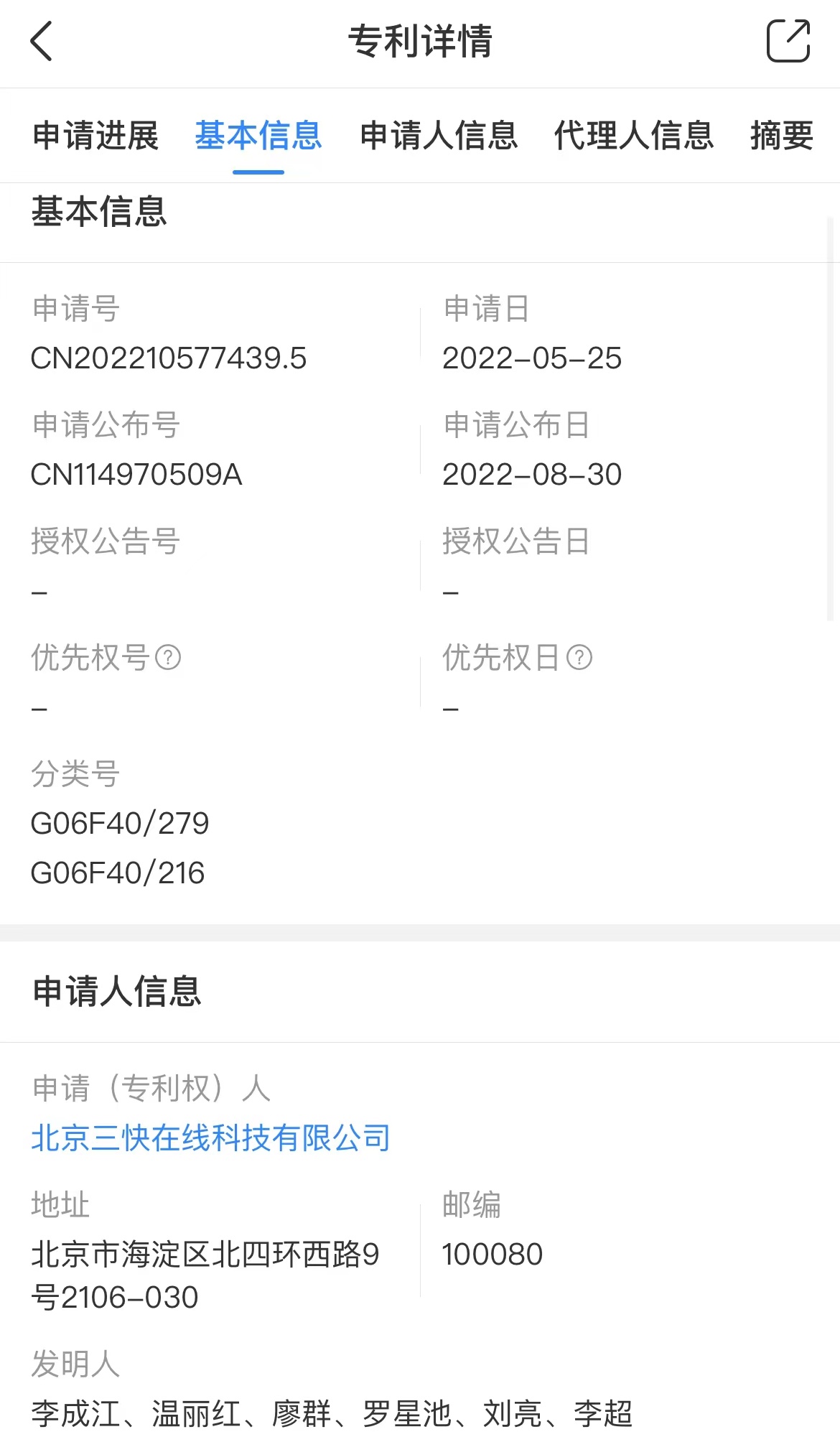Open the 北京三快在线科技有限公司 link
The width and height of the screenshot is (840, 1442).
[210, 1138]
